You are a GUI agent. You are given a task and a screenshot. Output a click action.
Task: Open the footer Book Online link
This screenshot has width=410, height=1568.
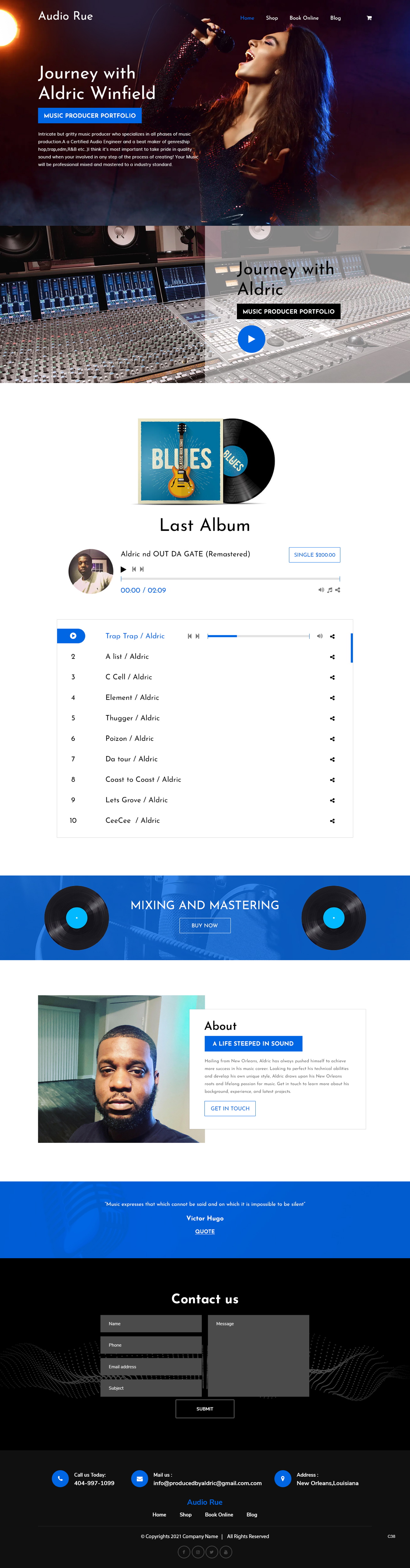(x=219, y=1514)
